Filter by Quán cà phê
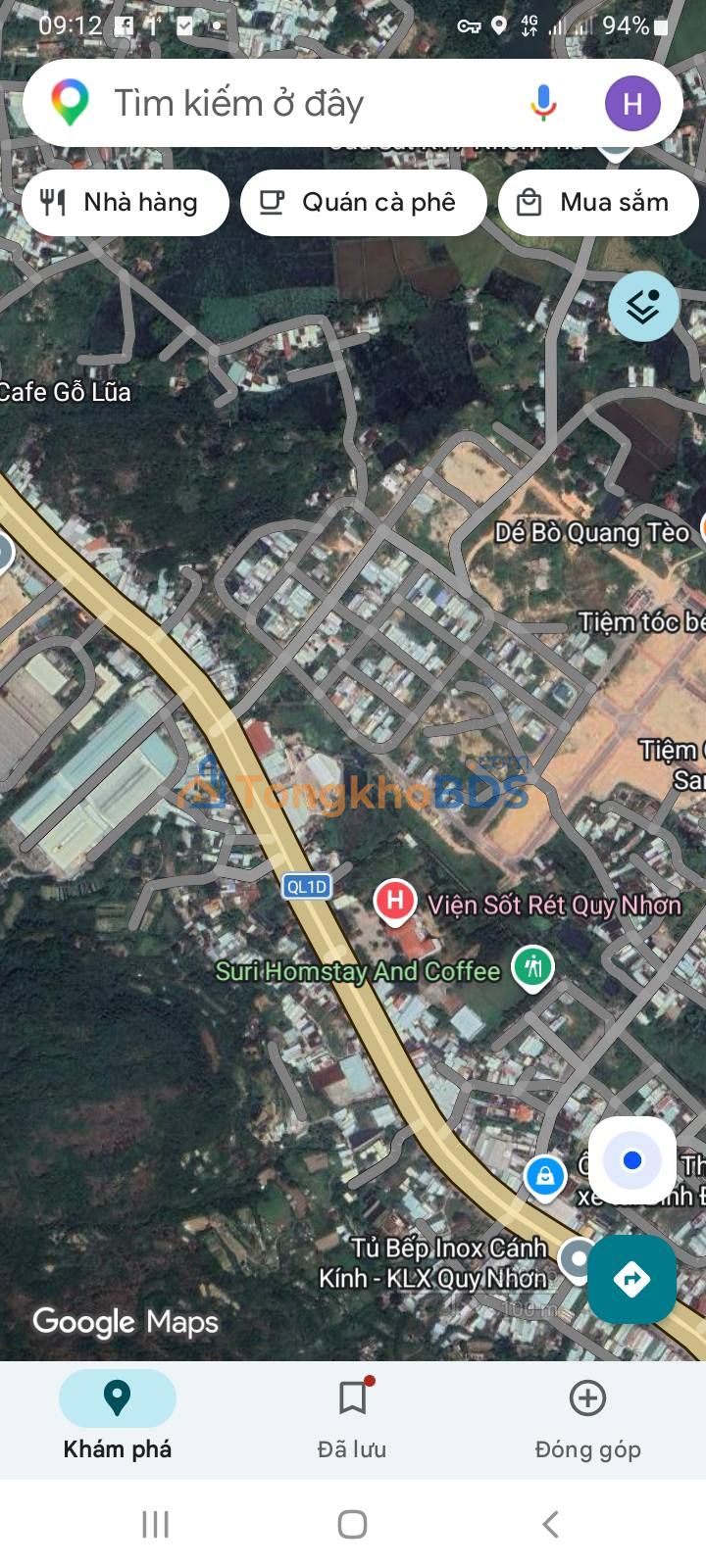The height and width of the screenshot is (1568, 706). 363,203
